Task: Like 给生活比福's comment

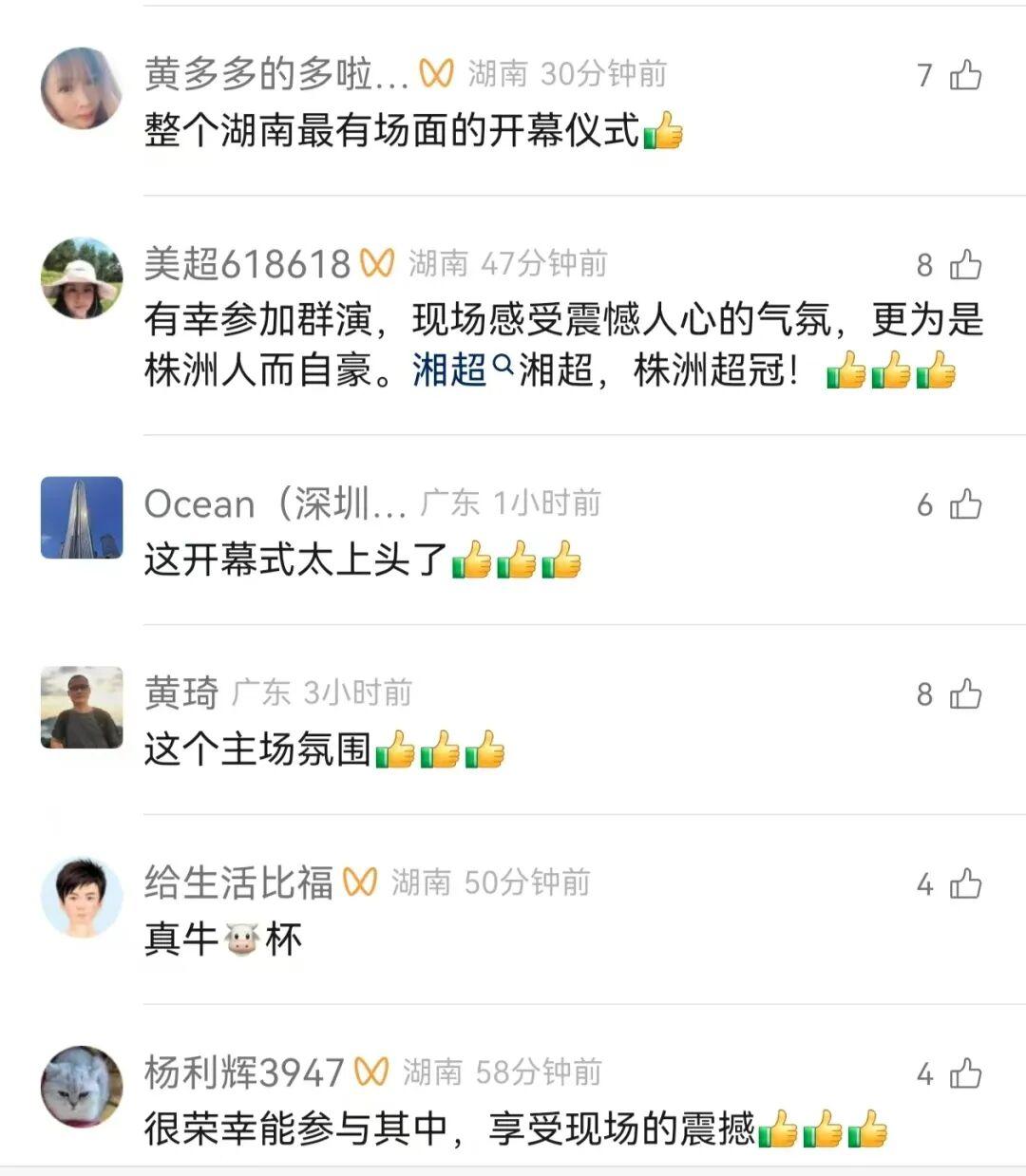Action: [x=965, y=884]
